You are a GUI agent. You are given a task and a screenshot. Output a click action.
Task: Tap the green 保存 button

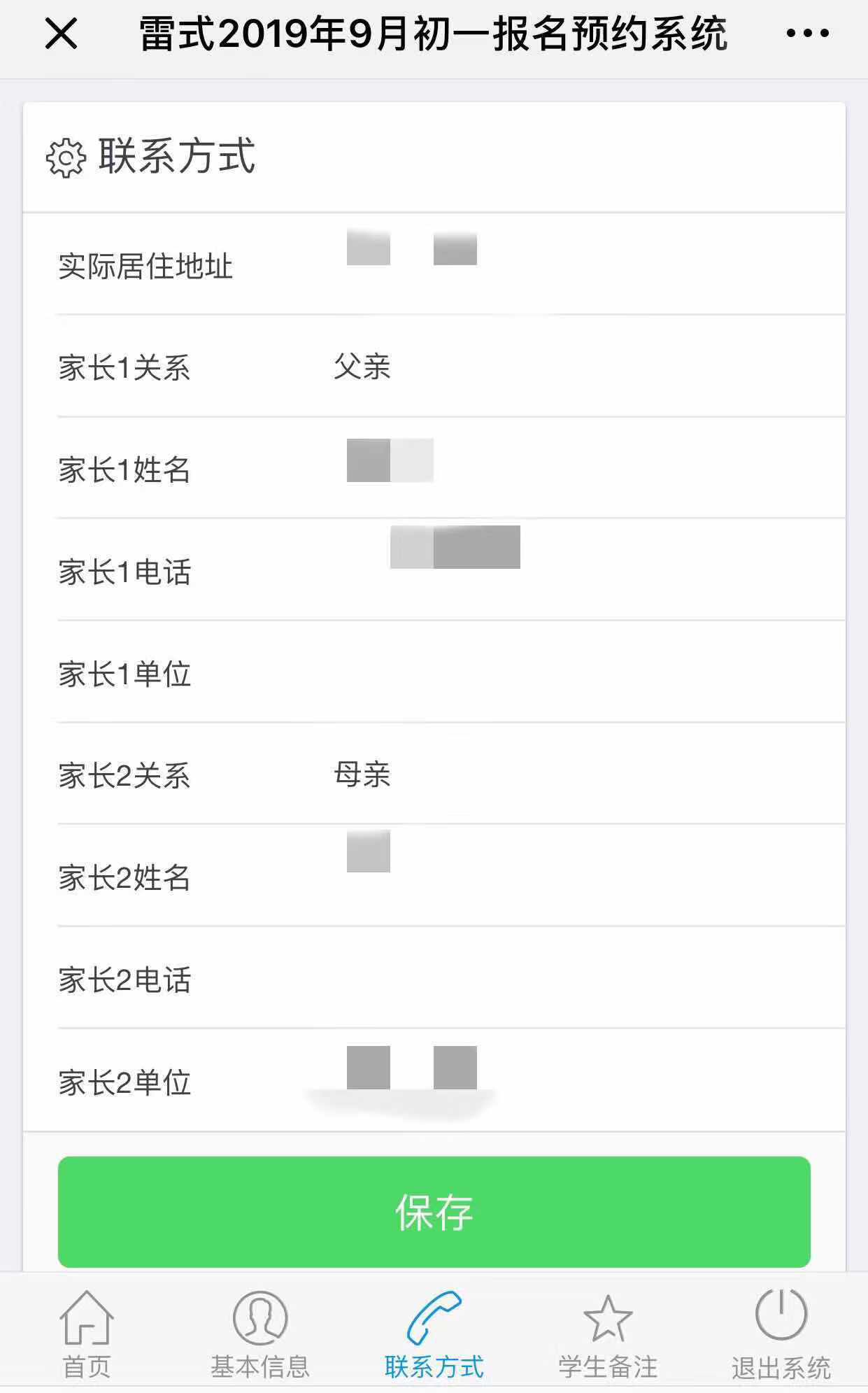[x=434, y=1212]
